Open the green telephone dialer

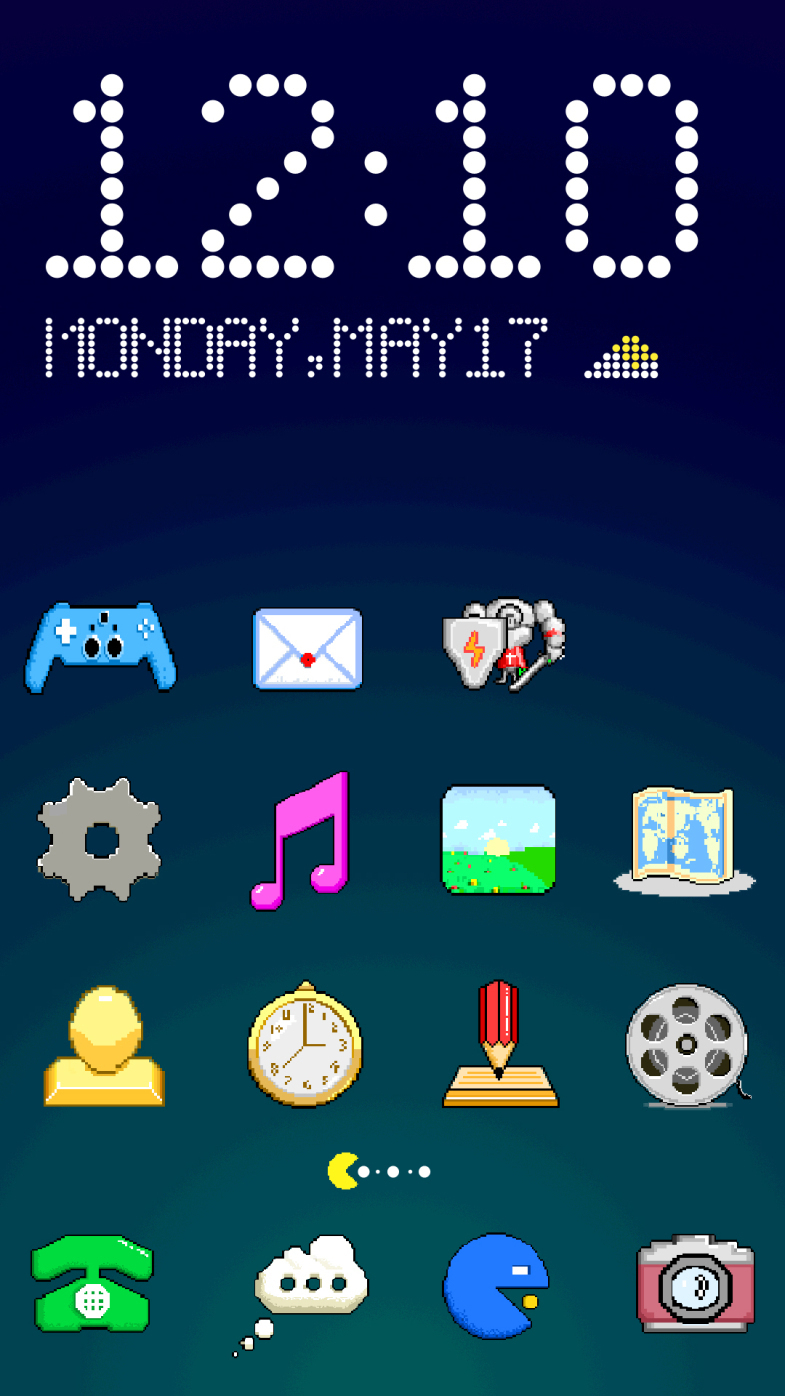point(91,1284)
